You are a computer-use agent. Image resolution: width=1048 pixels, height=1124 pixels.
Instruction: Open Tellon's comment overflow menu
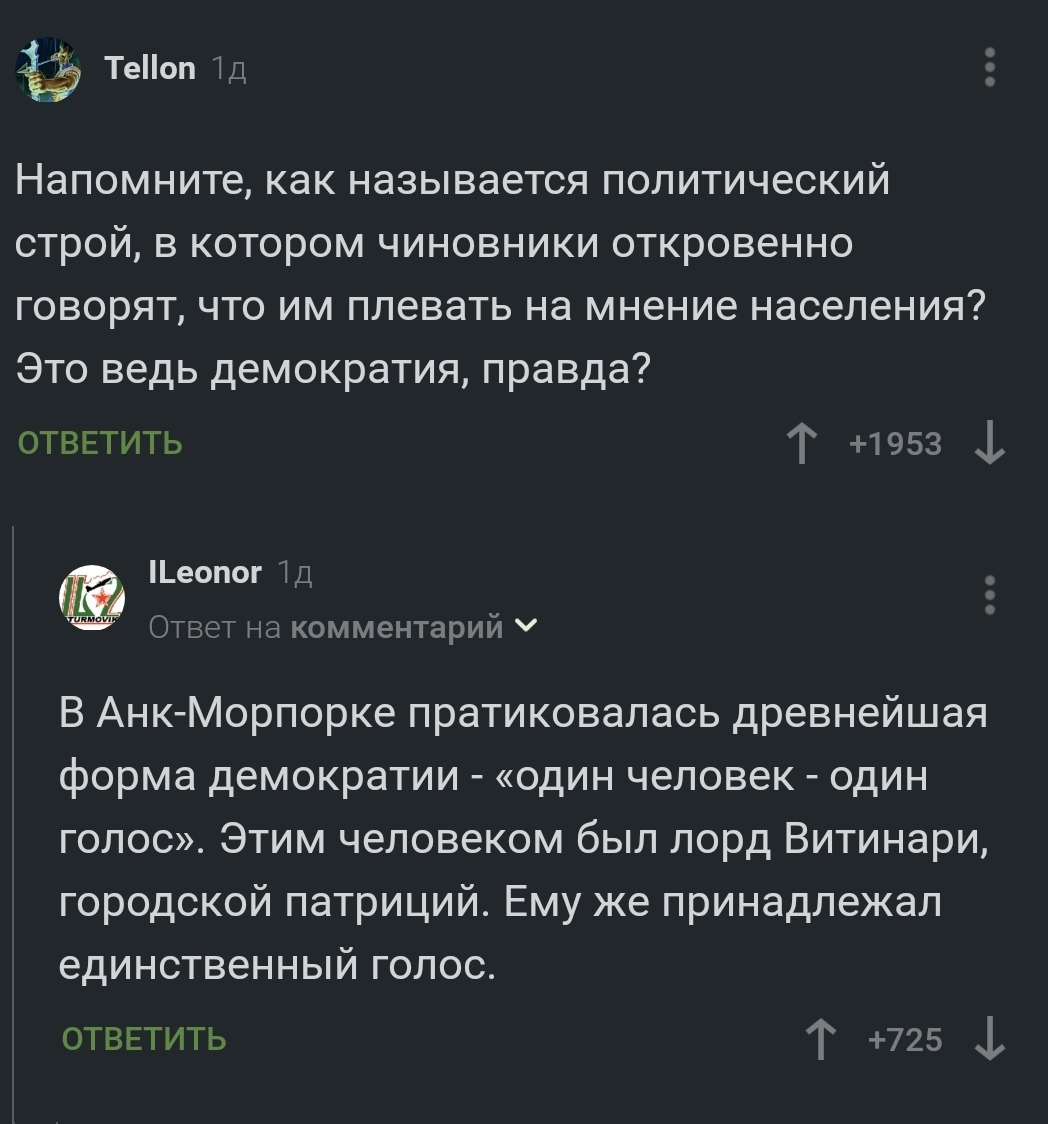pos(990,67)
